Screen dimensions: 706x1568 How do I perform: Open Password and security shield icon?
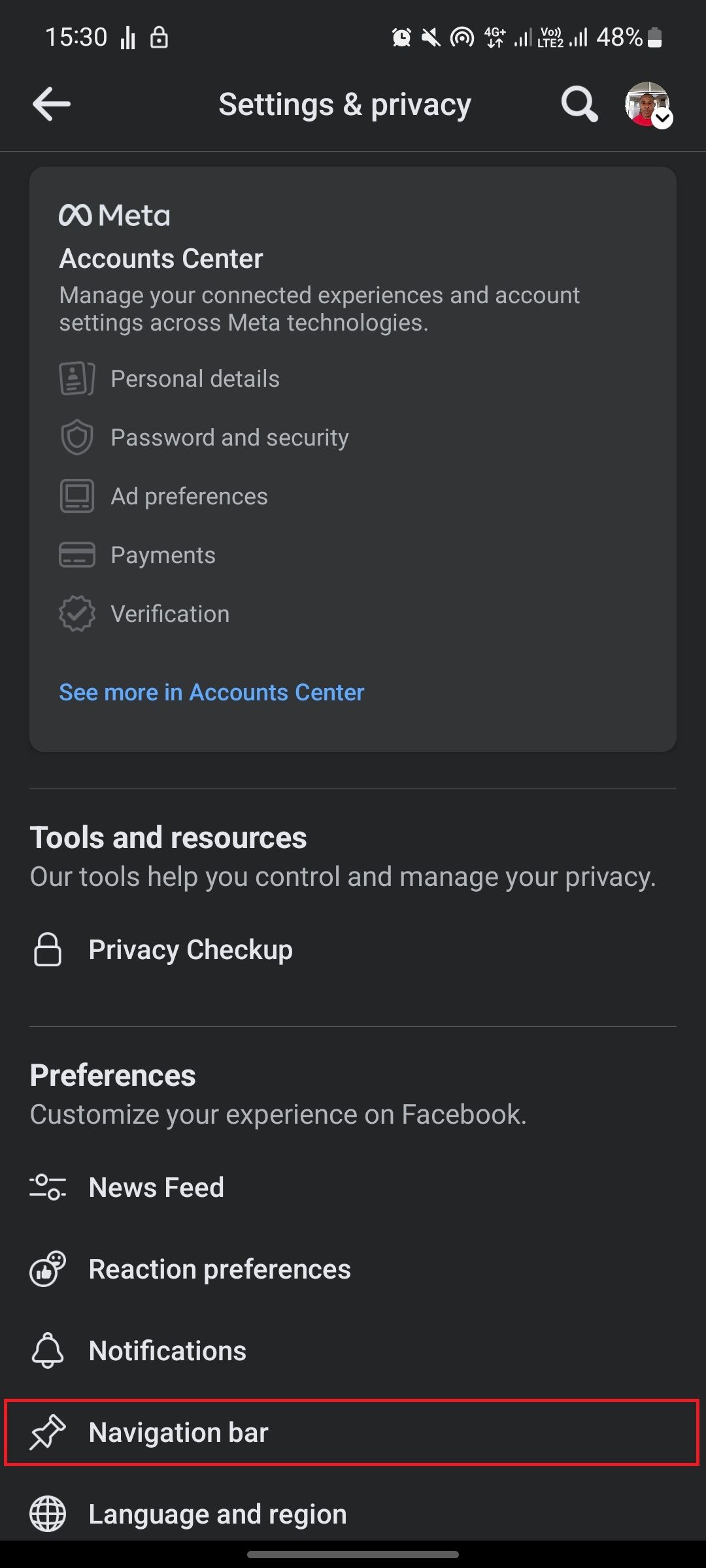(x=76, y=437)
